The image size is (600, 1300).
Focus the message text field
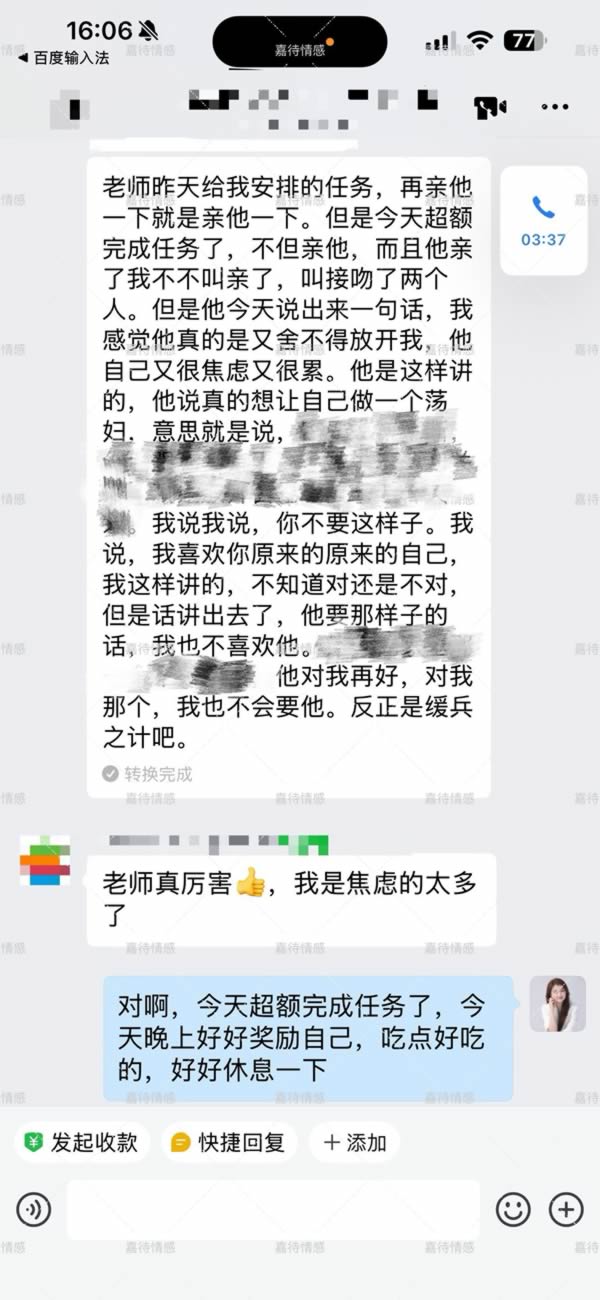(272, 1210)
